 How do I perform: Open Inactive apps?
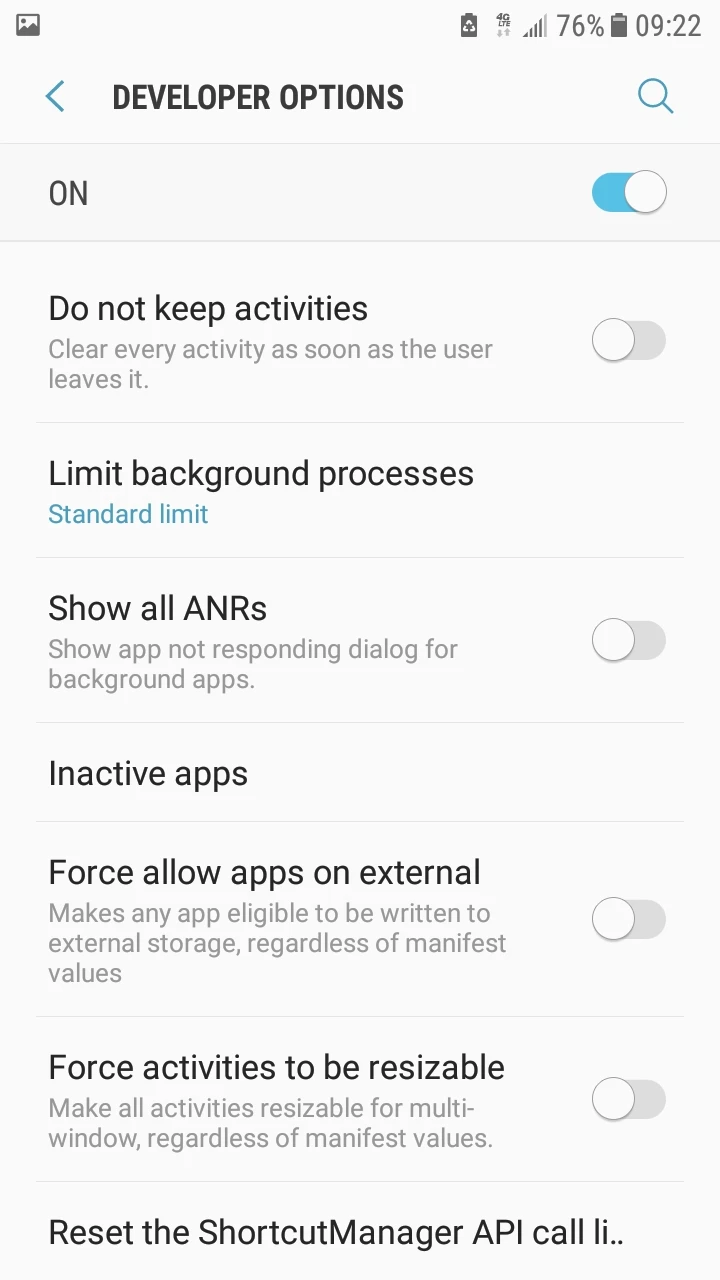coord(148,773)
